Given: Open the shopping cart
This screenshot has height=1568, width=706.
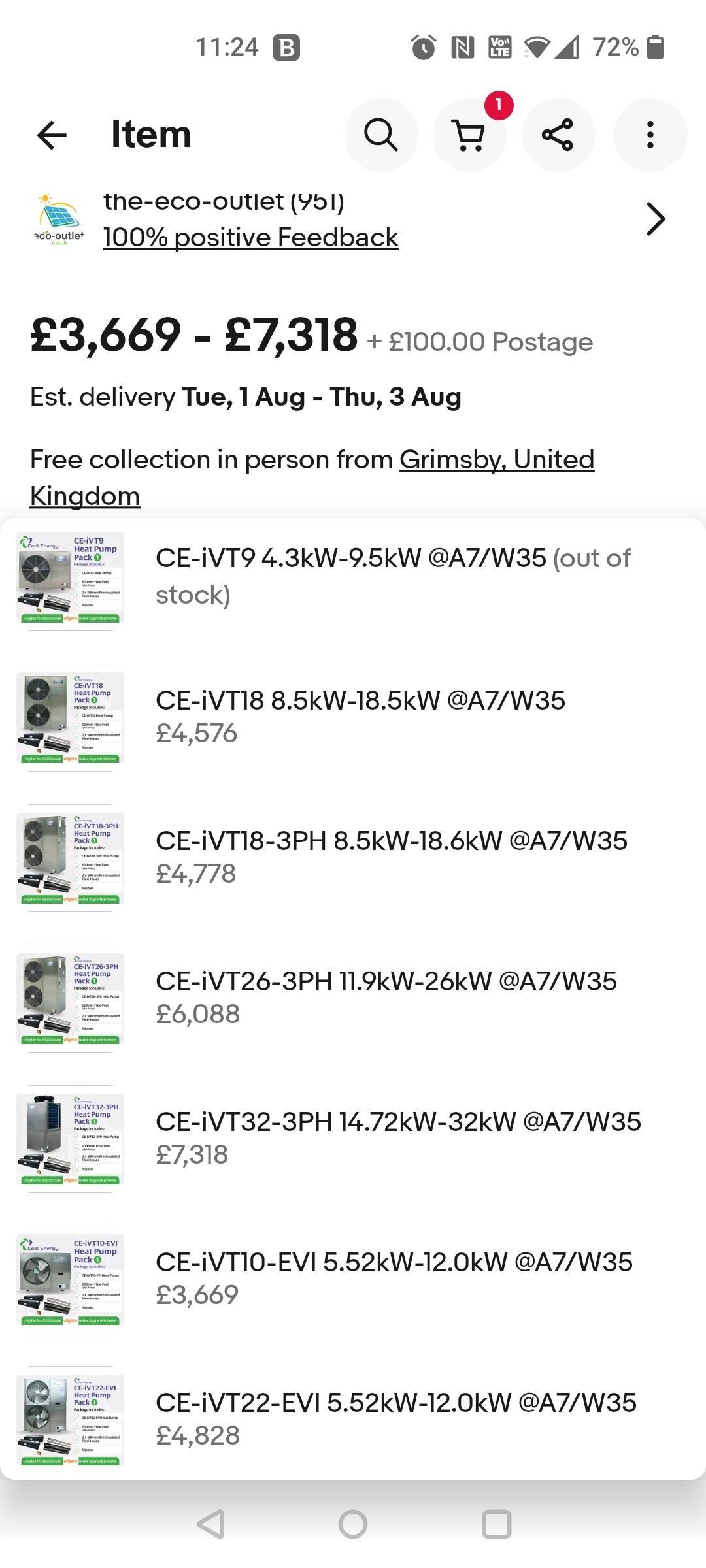Looking at the screenshot, I should [469, 135].
